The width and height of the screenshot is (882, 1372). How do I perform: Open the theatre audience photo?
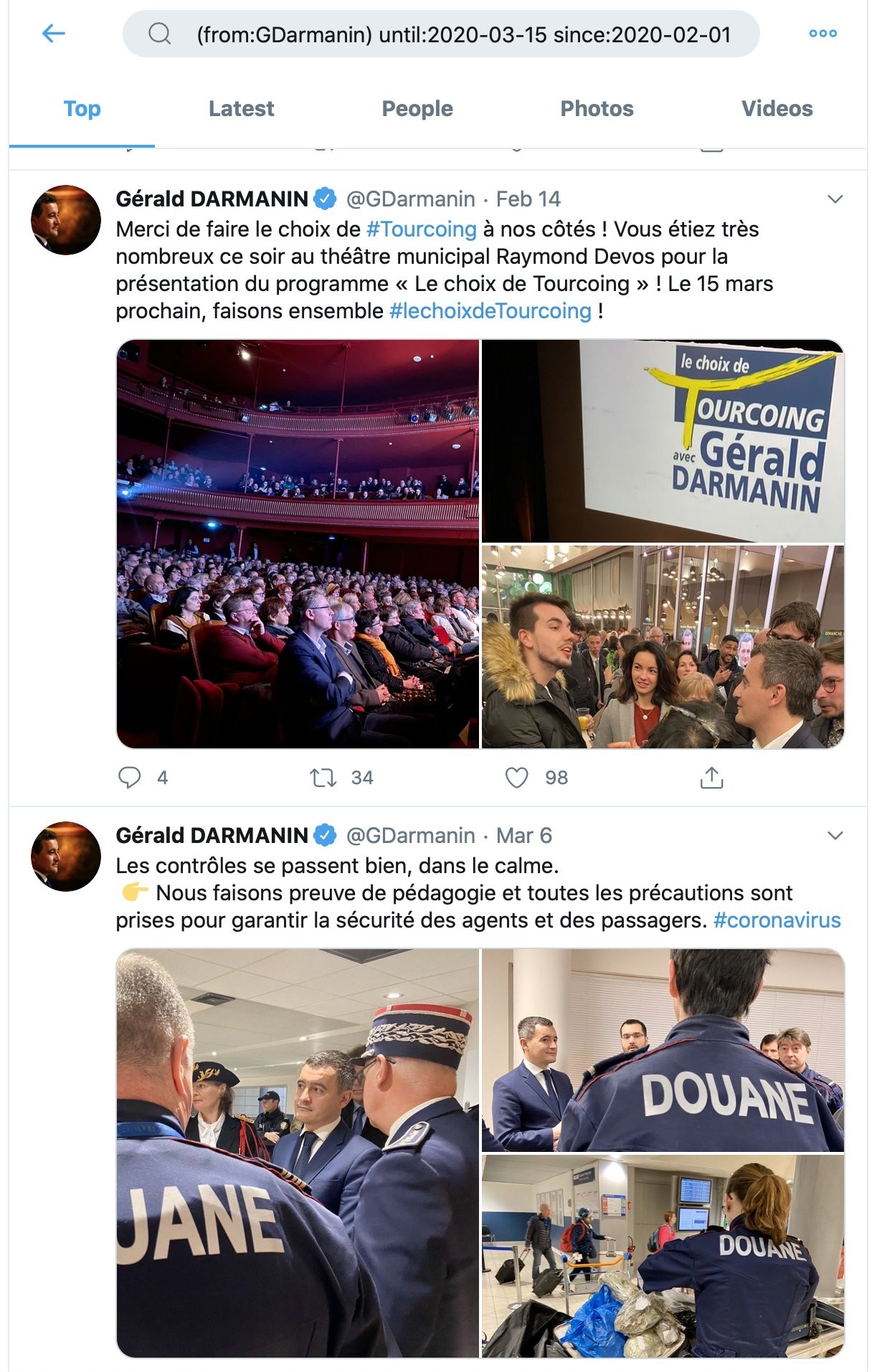(298, 544)
